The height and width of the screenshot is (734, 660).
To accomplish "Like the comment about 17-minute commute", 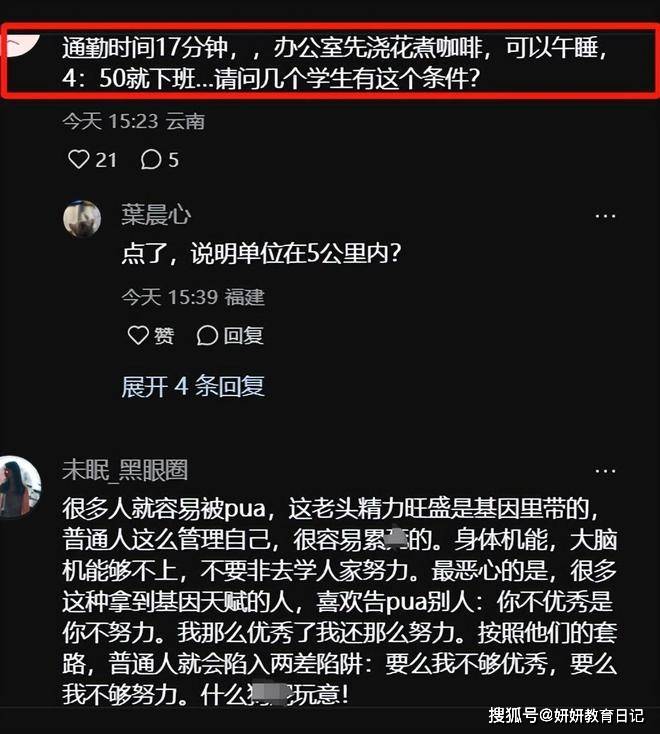I will [78, 160].
